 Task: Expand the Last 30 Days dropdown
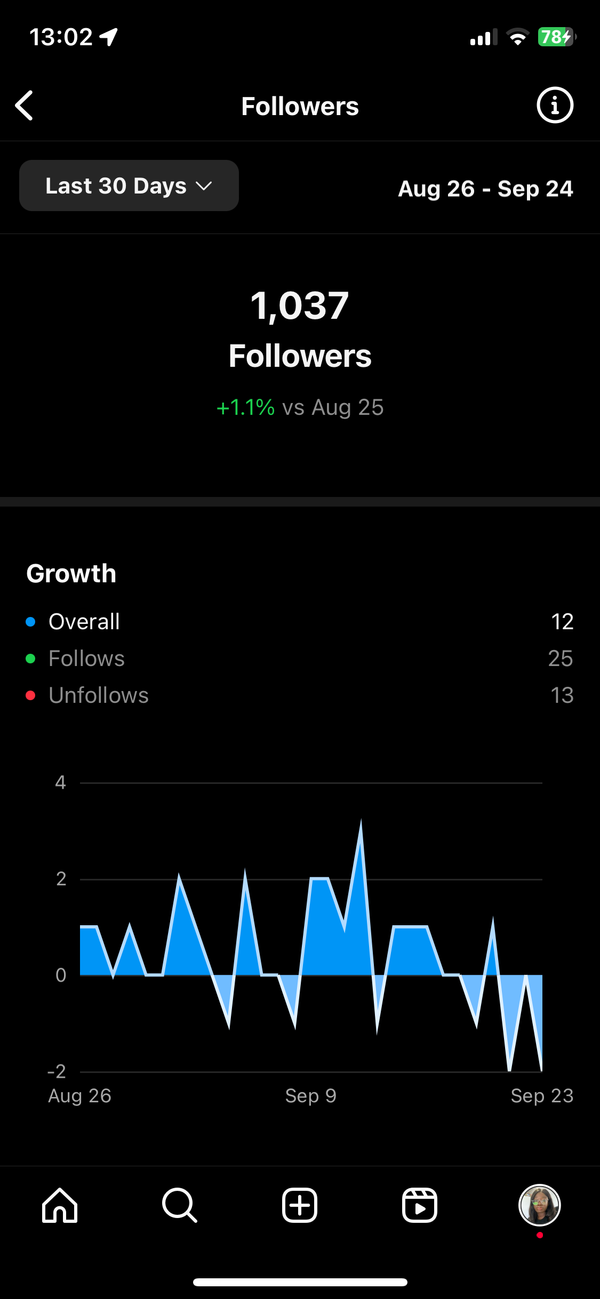(129, 186)
